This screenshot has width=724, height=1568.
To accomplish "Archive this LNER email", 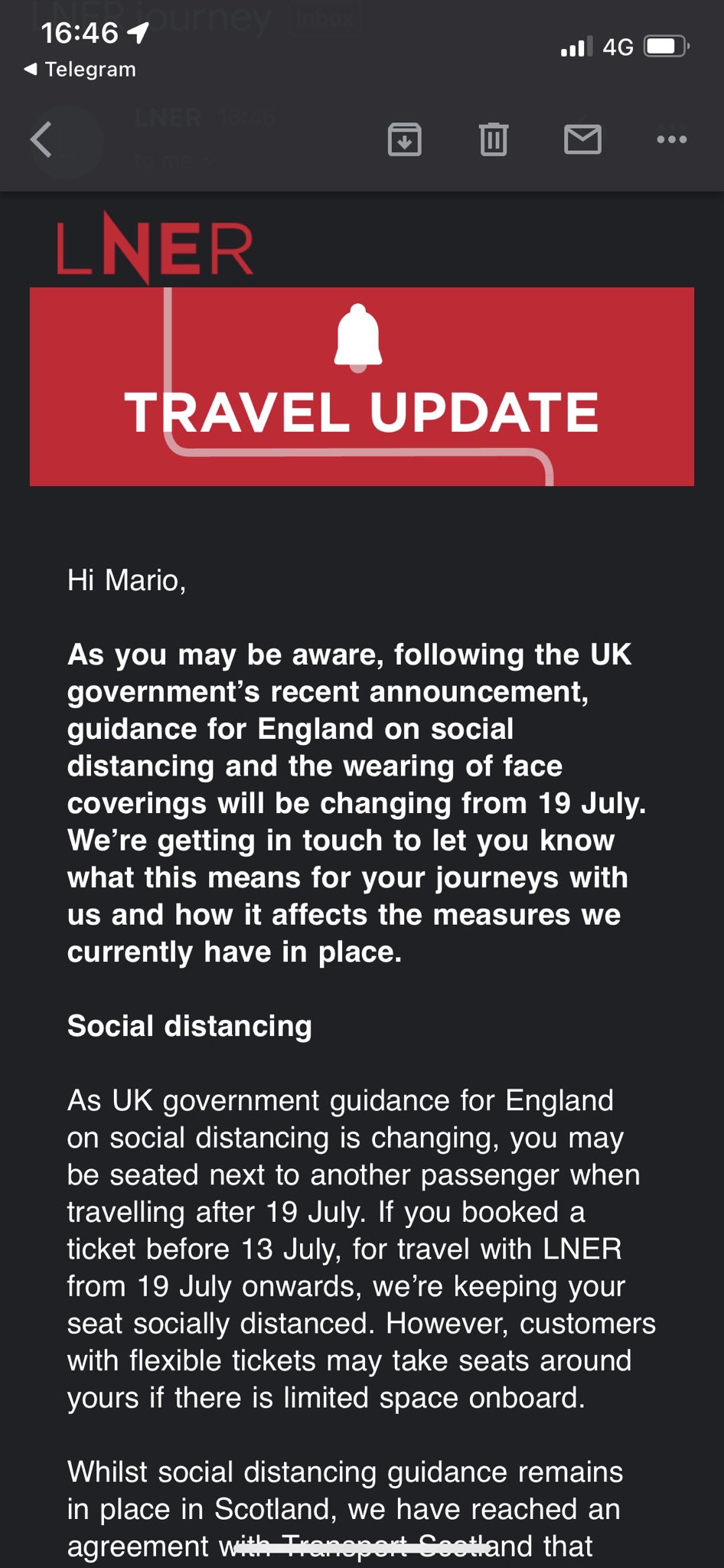I will [x=404, y=140].
